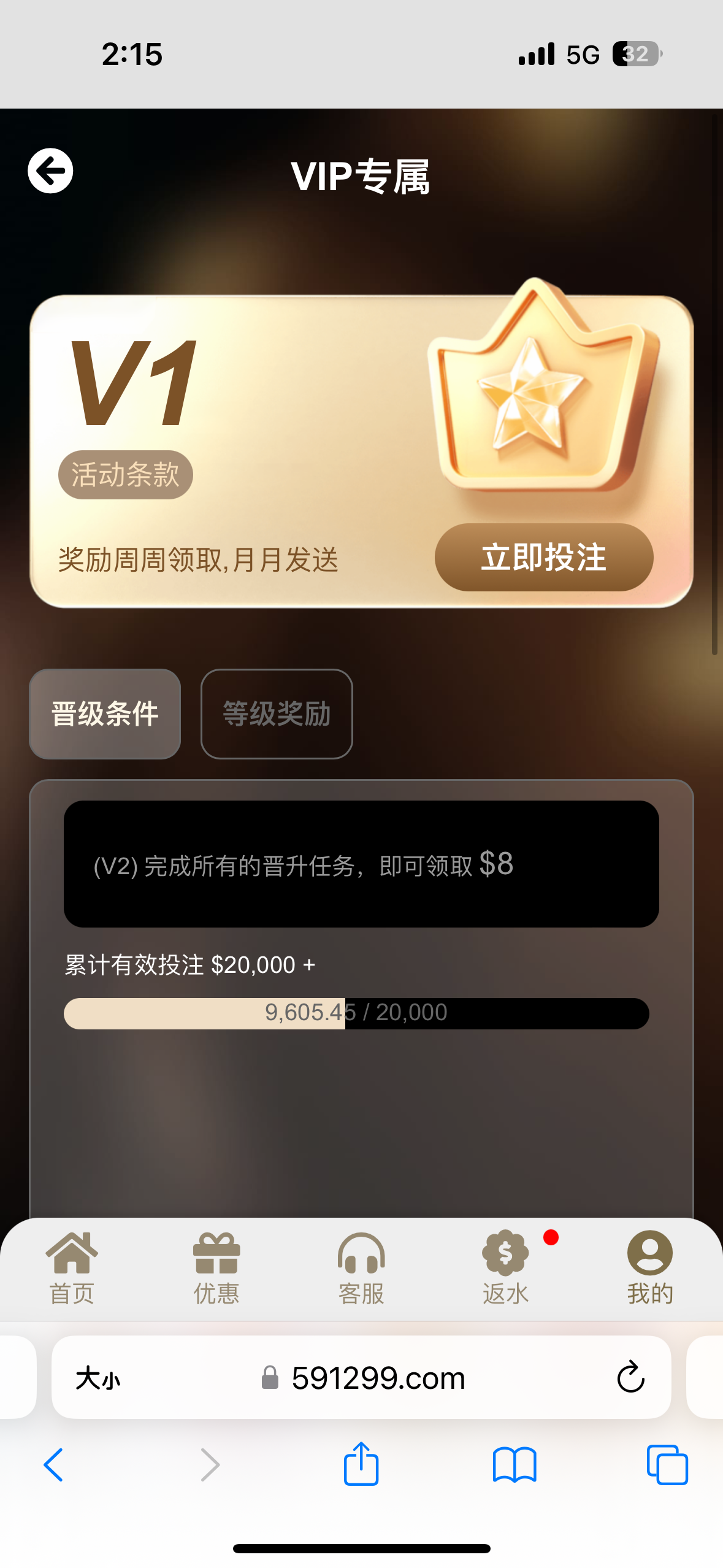Reload the page with the refresh icon

[630, 1378]
